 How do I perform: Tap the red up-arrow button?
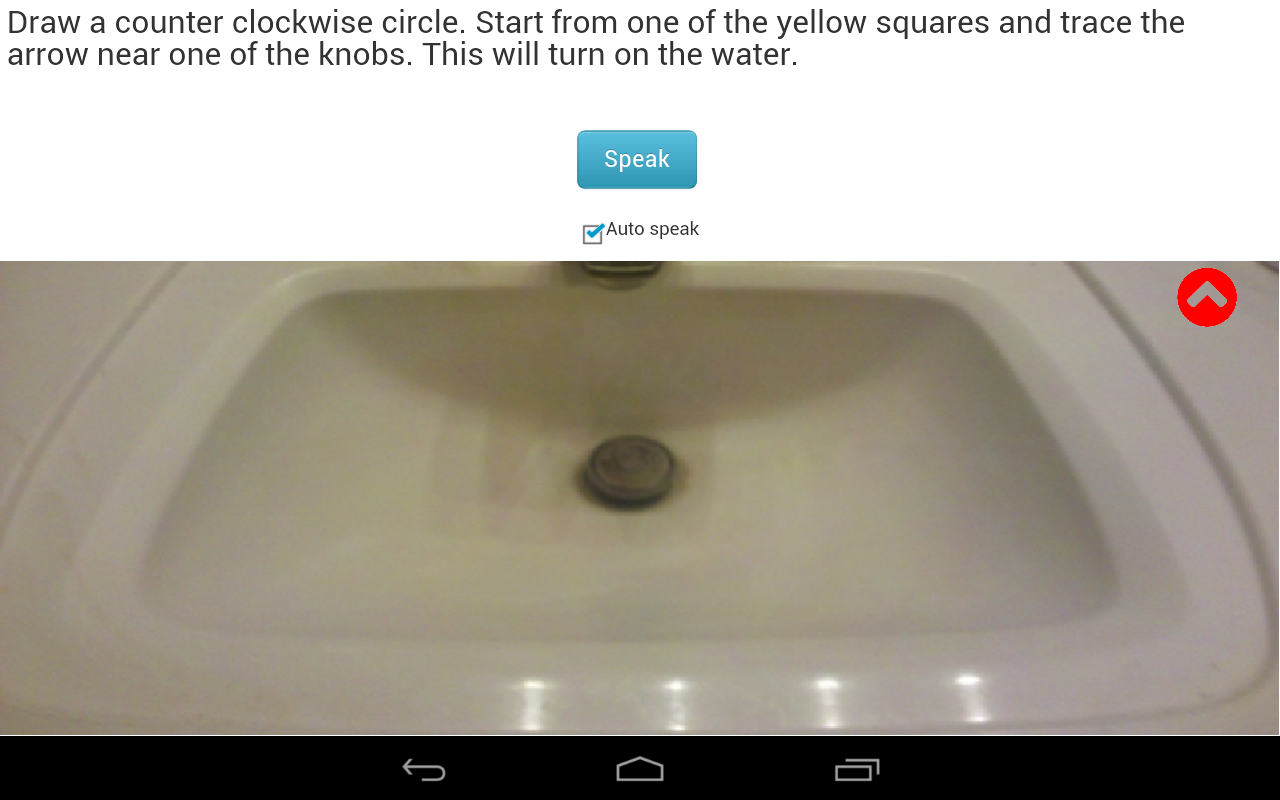(1206, 297)
